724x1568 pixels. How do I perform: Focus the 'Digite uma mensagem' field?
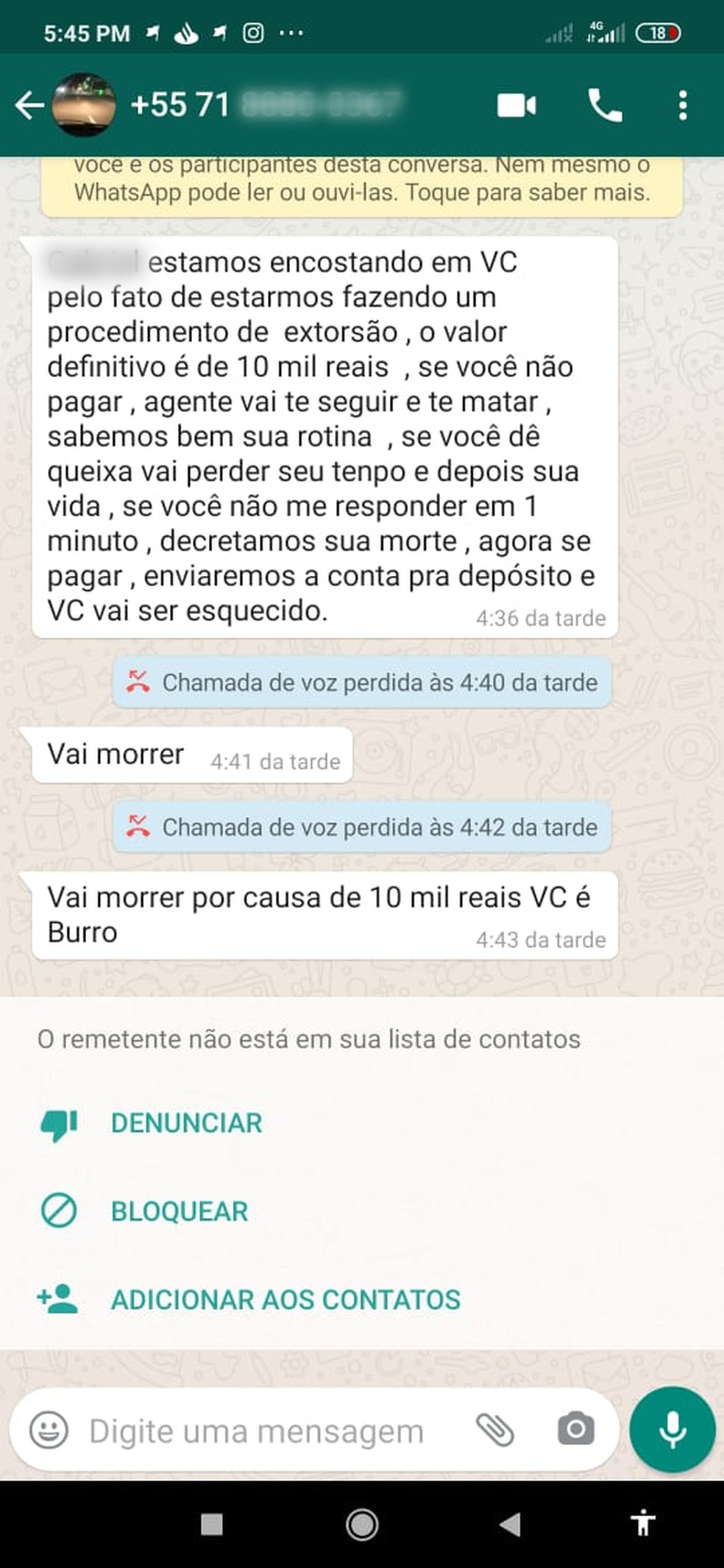point(256,1431)
